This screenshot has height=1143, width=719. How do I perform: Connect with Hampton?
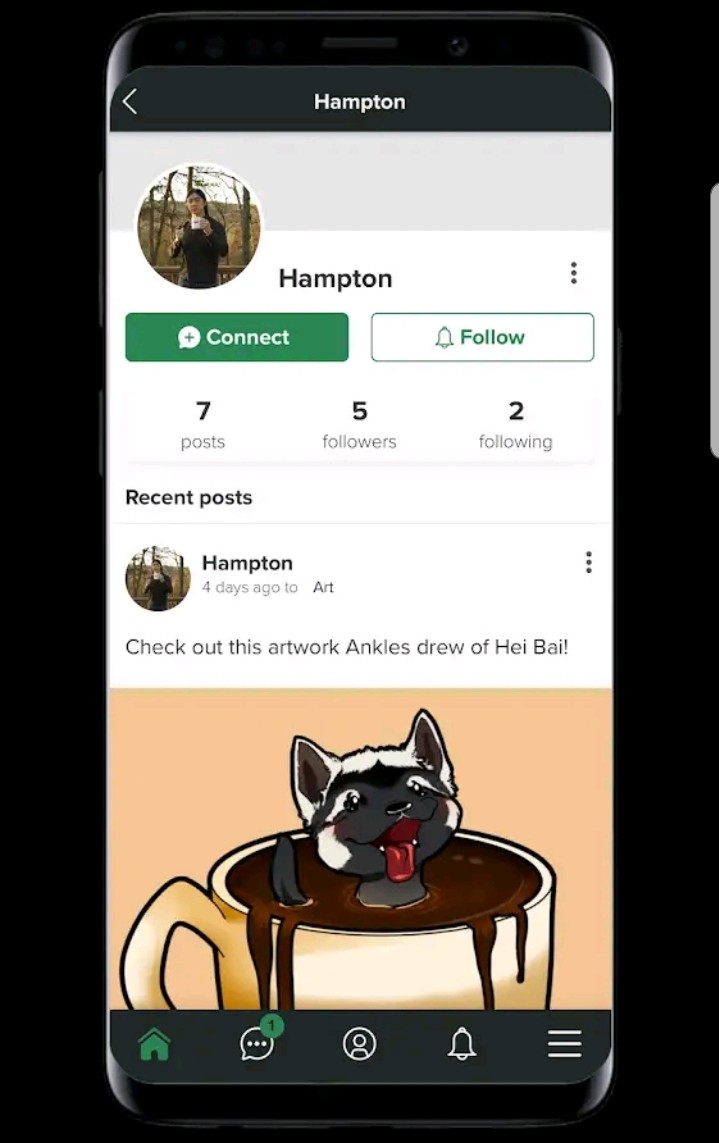click(x=237, y=337)
